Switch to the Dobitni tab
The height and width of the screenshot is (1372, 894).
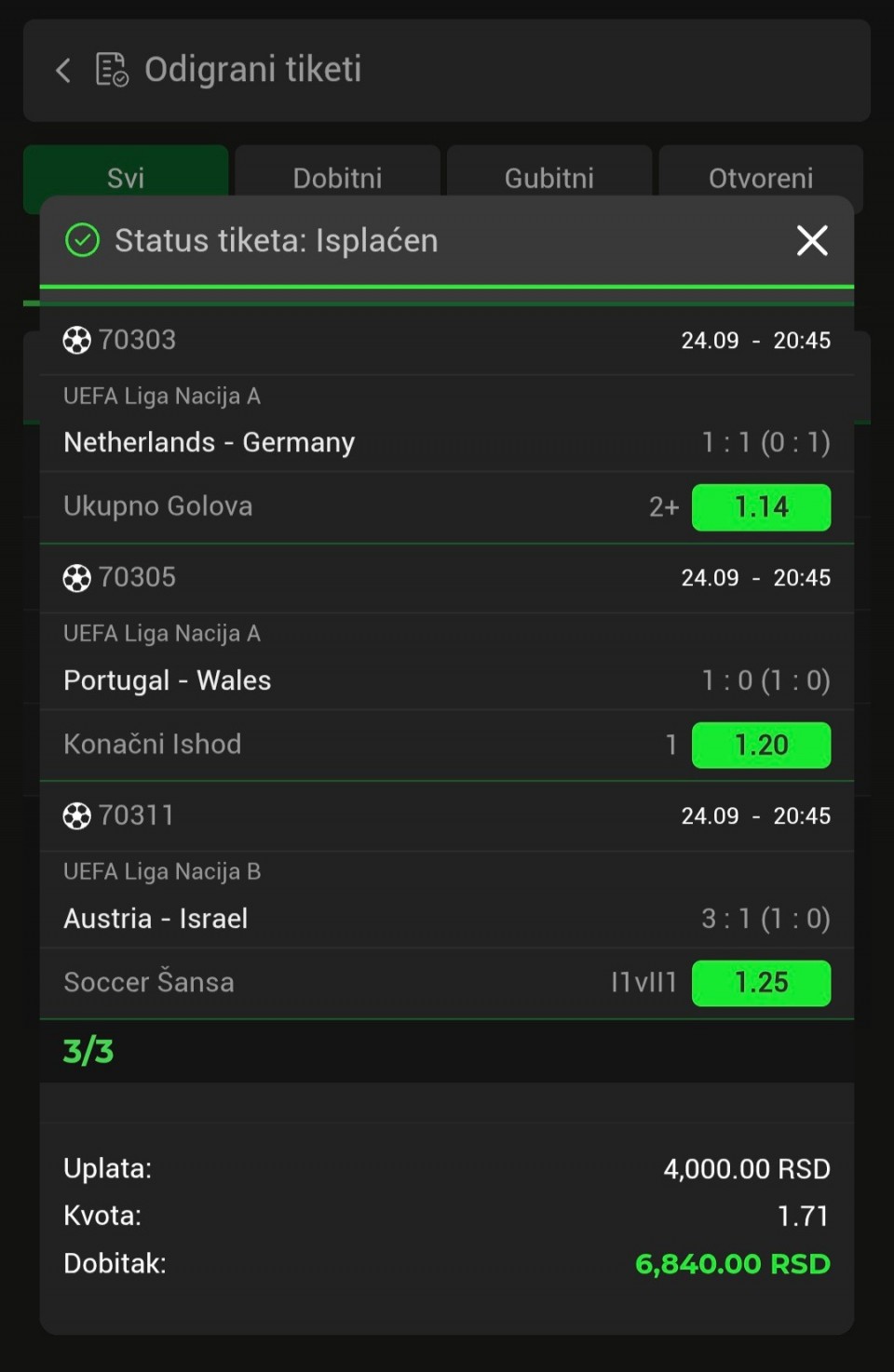pos(337,175)
